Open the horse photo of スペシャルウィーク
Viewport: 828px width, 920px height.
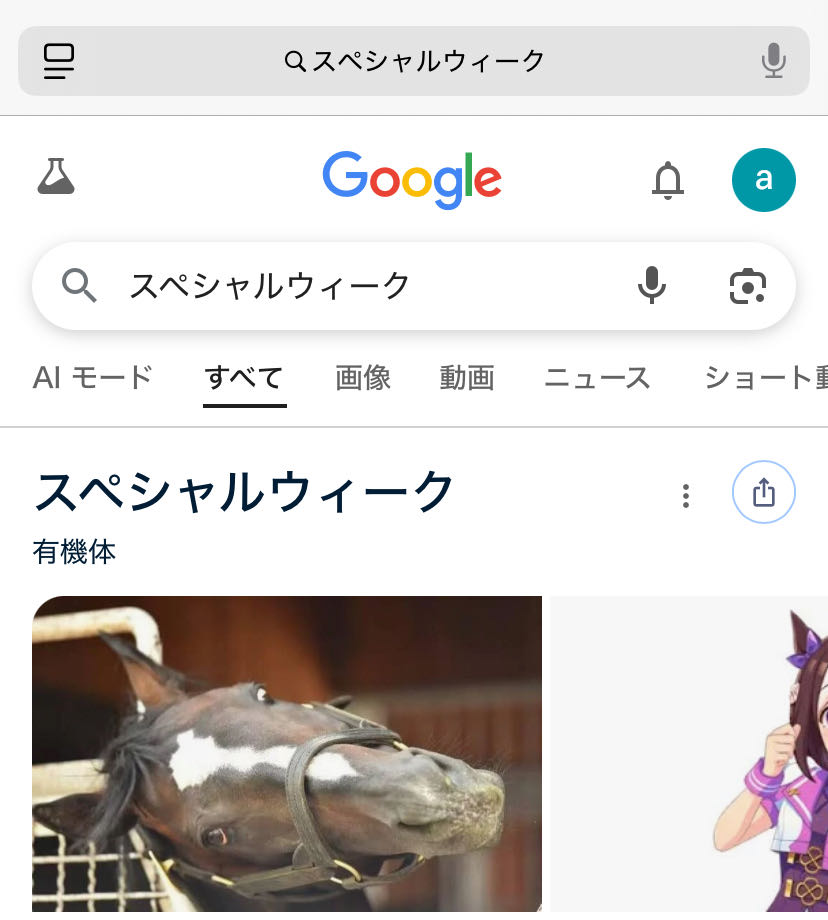[x=287, y=755]
